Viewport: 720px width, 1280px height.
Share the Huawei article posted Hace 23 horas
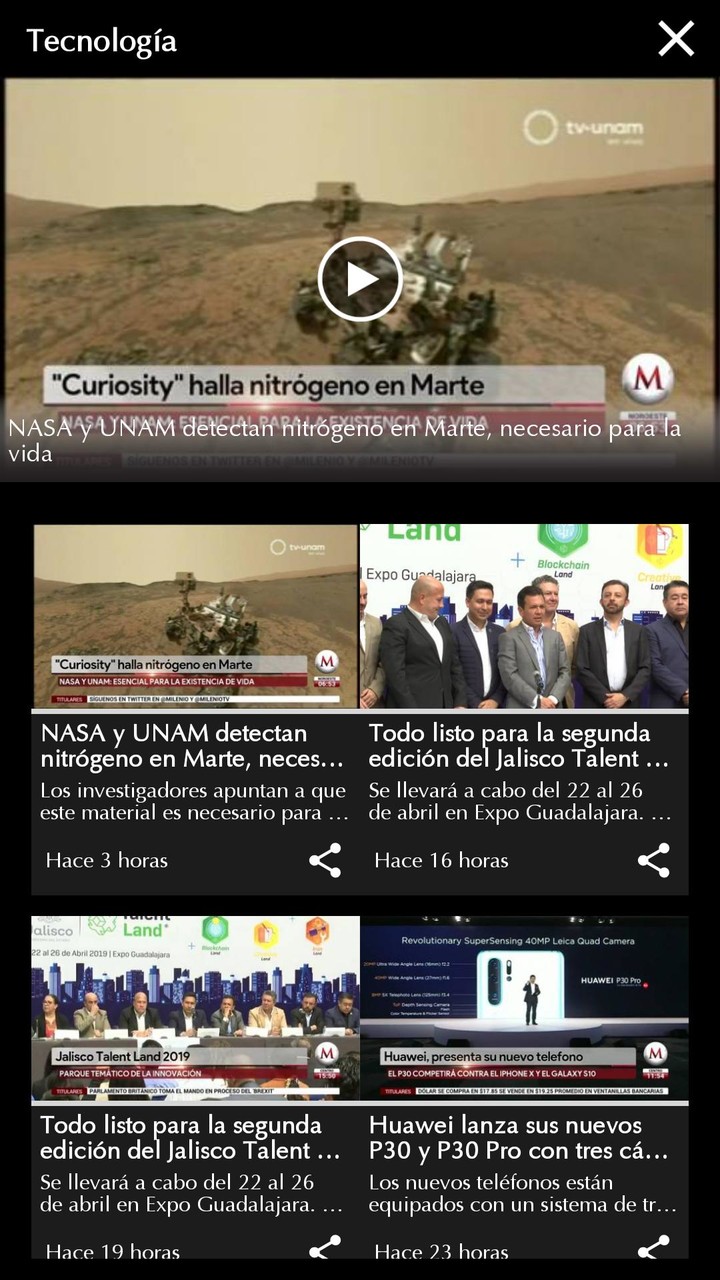point(653,1247)
